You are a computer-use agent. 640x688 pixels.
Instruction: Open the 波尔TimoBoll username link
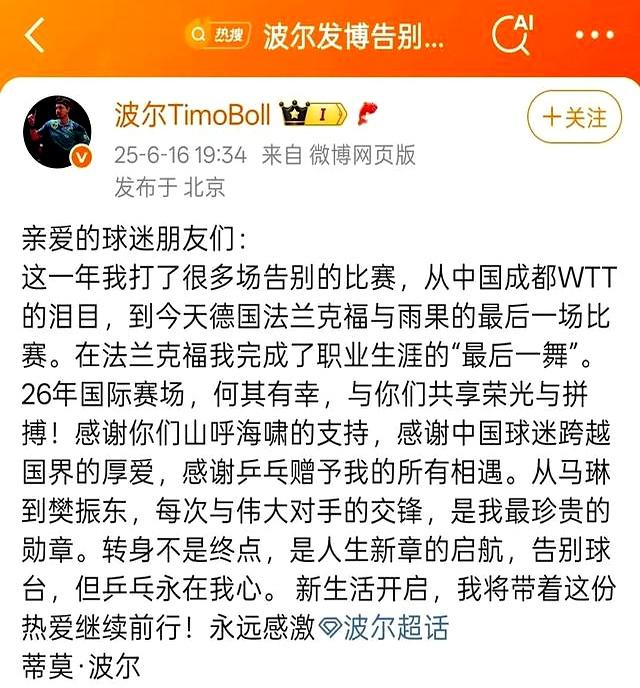point(193,115)
